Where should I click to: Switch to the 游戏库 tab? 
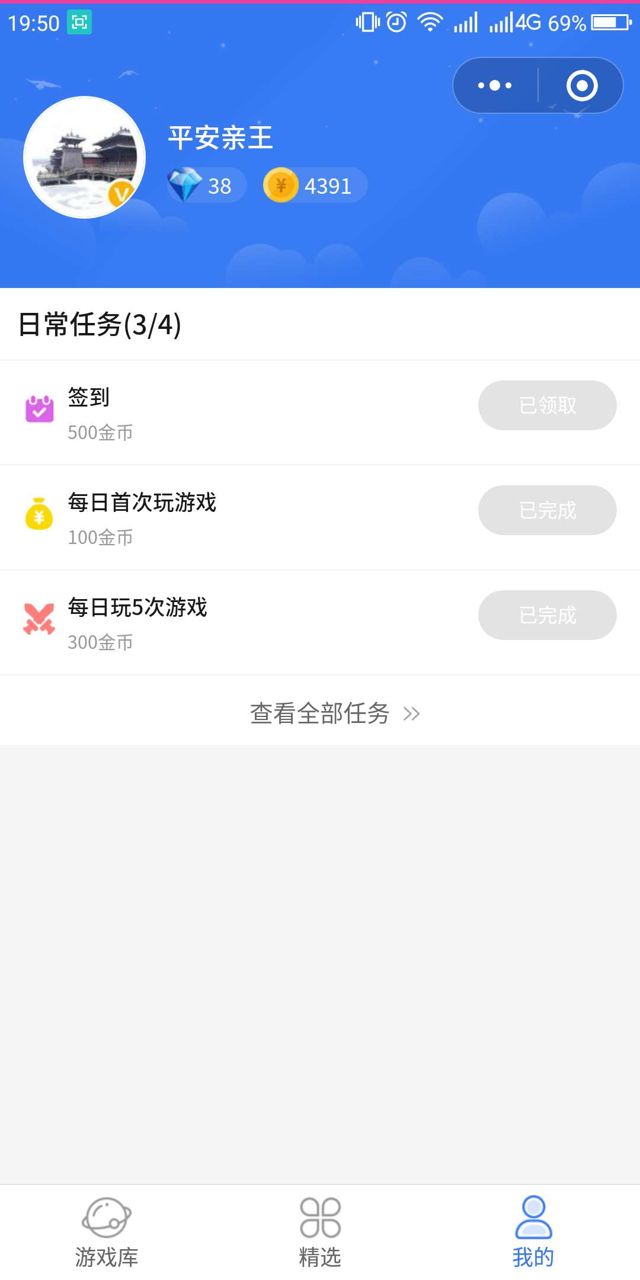coord(106,1233)
